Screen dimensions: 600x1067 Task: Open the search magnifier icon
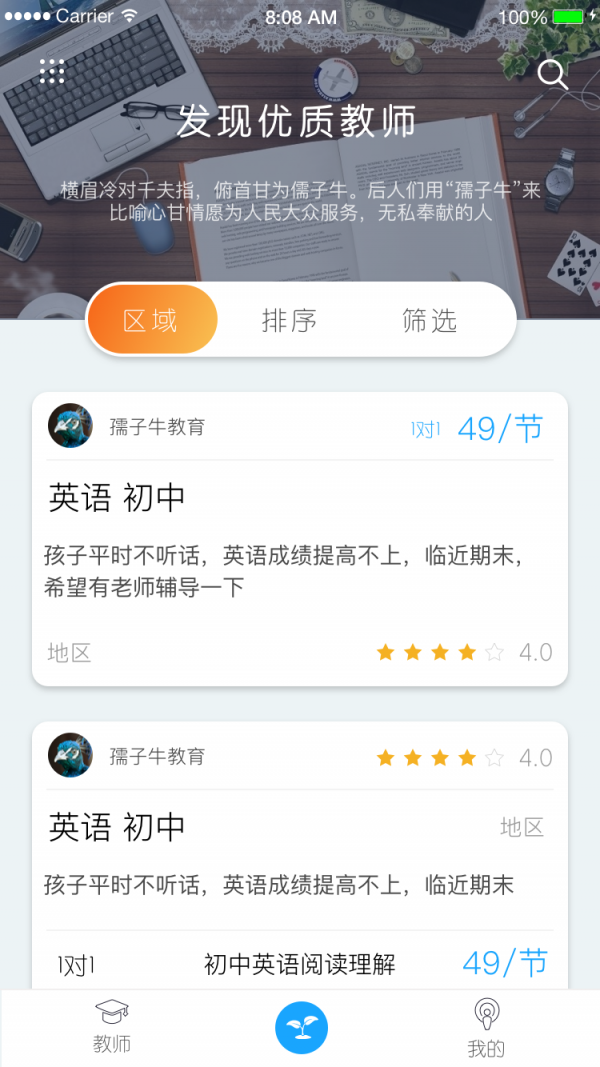click(x=552, y=74)
